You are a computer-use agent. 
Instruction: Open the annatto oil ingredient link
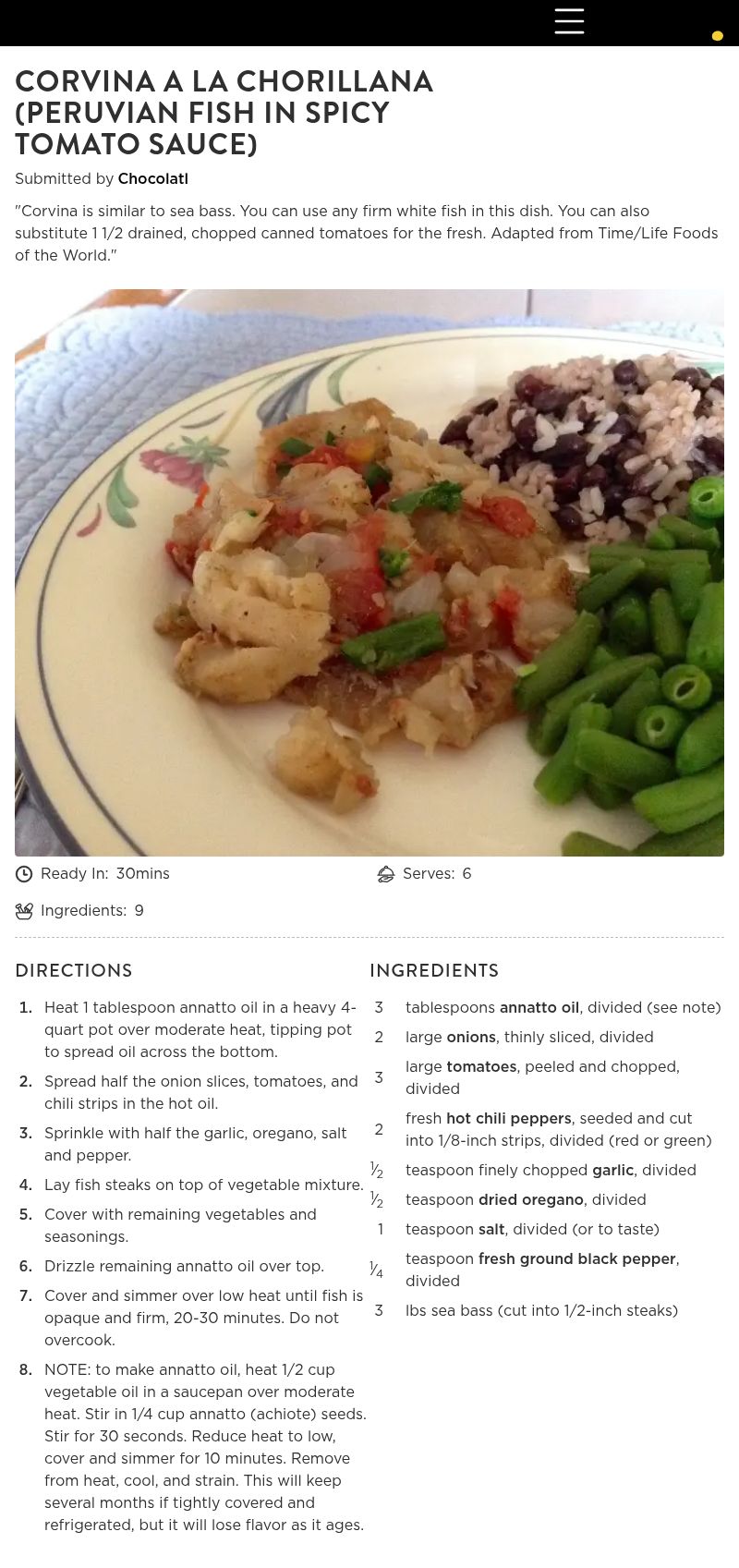(x=539, y=1008)
